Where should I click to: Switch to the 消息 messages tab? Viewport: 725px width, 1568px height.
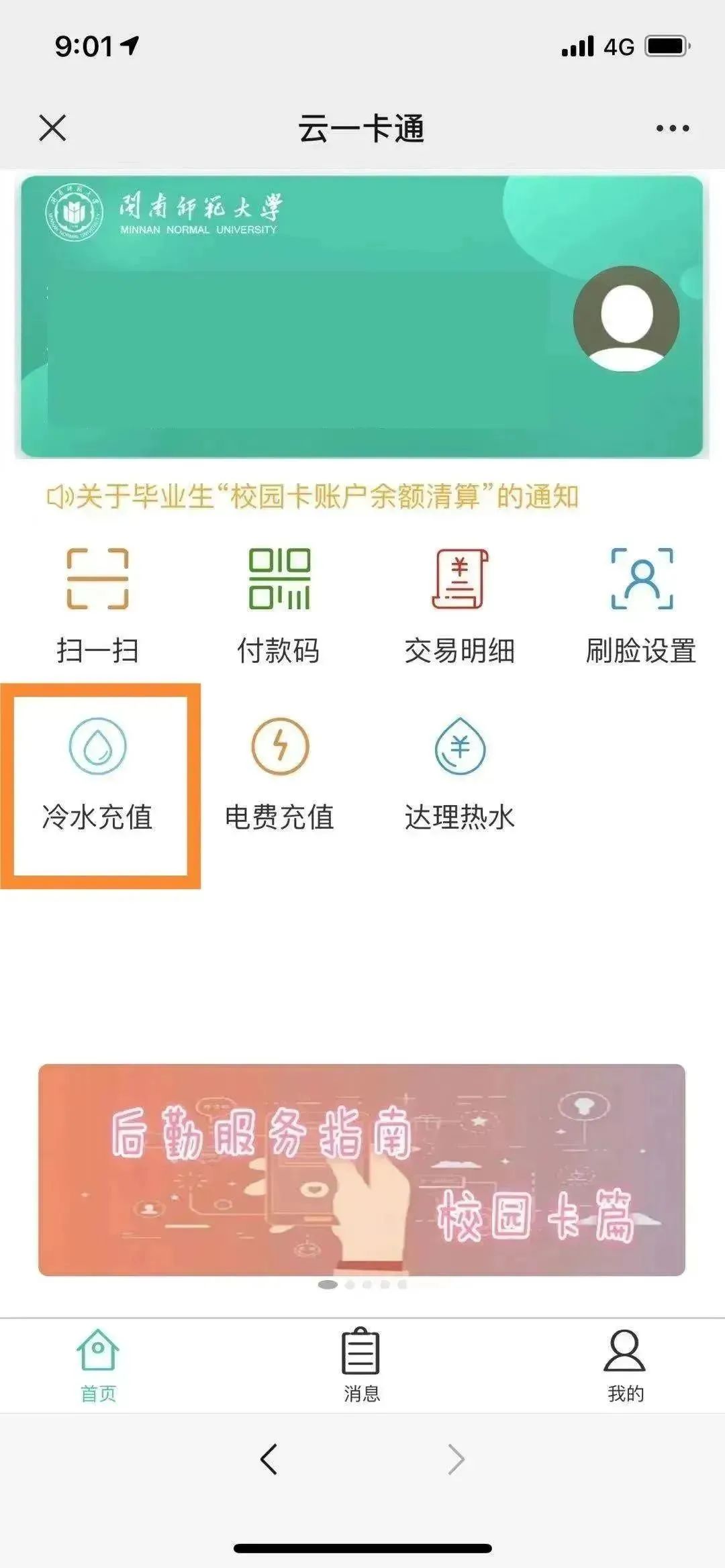(x=362, y=1365)
